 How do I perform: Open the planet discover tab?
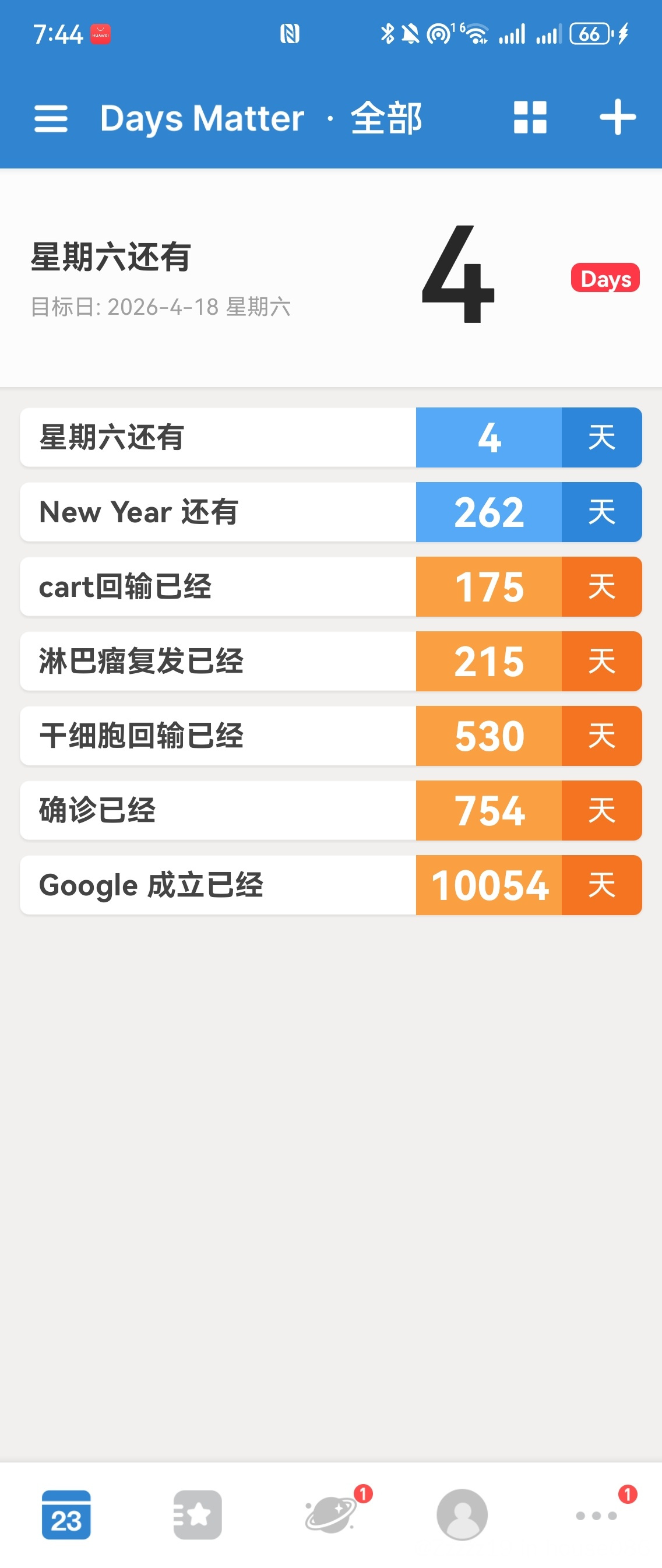330,1514
